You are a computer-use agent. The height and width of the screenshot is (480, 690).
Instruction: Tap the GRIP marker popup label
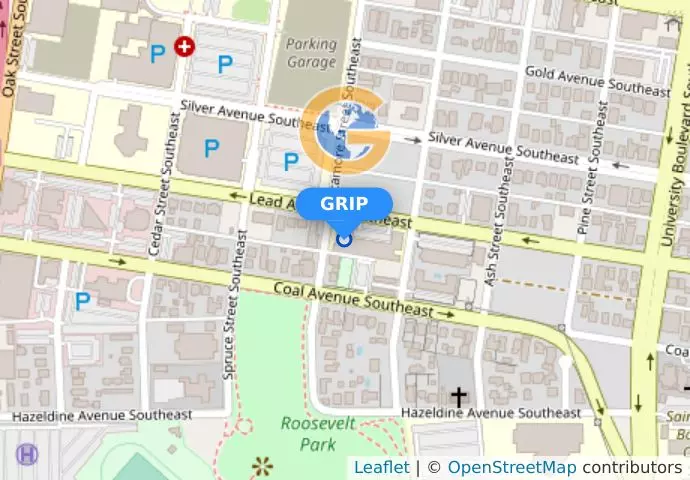344,204
